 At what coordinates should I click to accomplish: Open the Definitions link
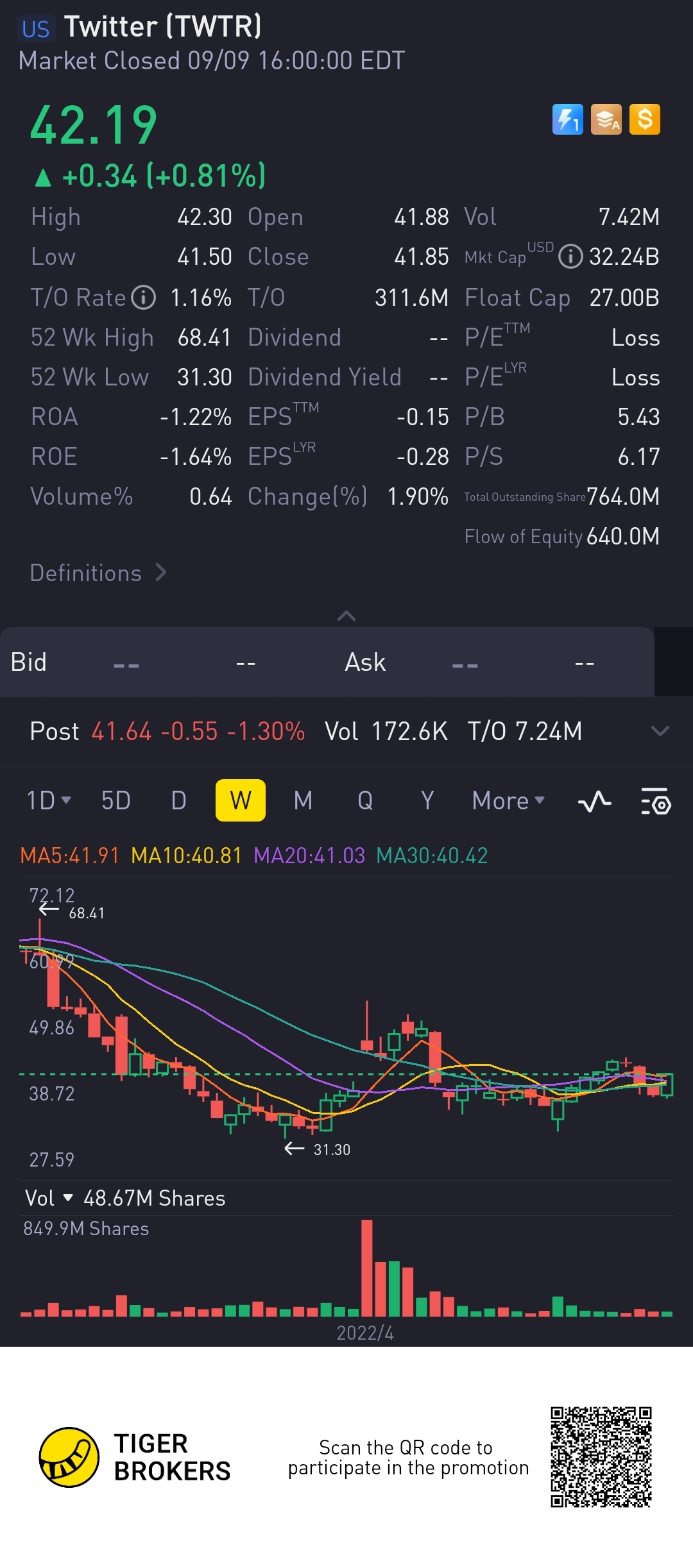[x=98, y=573]
